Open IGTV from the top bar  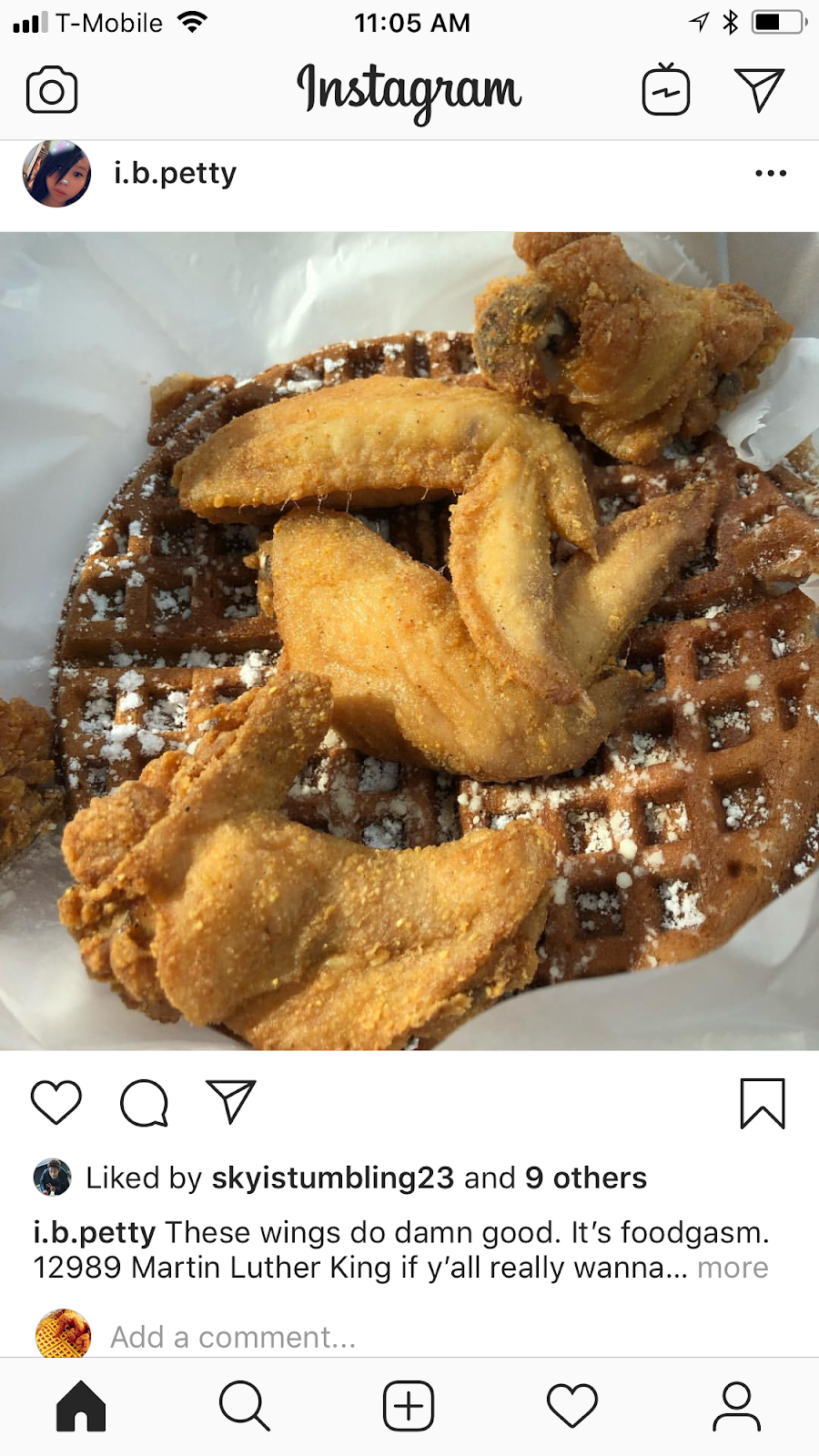point(665,88)
